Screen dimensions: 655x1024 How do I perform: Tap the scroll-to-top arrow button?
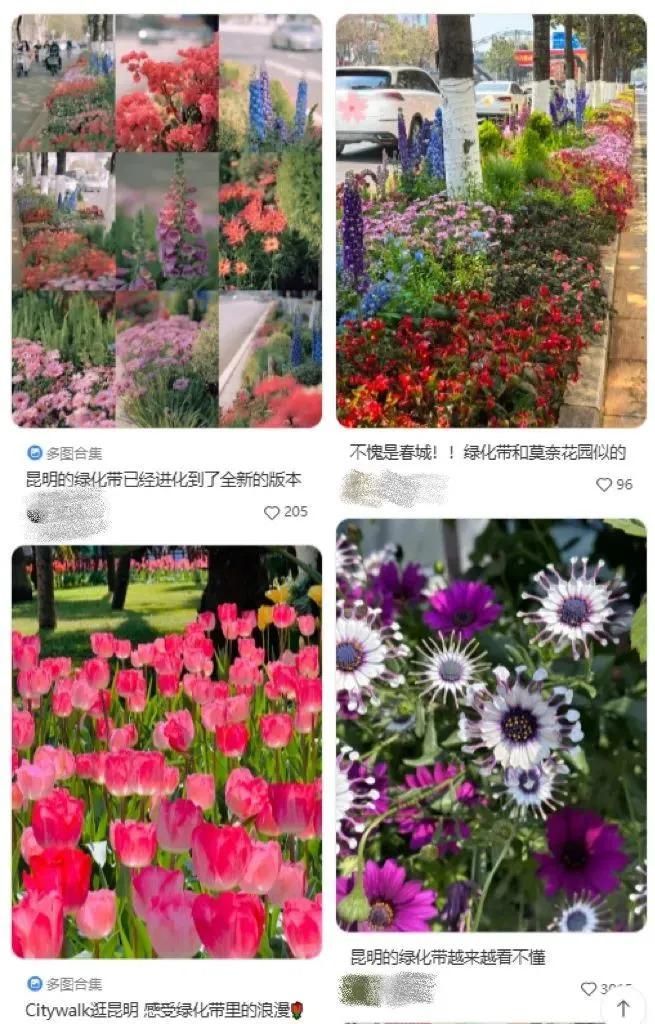623,1006
